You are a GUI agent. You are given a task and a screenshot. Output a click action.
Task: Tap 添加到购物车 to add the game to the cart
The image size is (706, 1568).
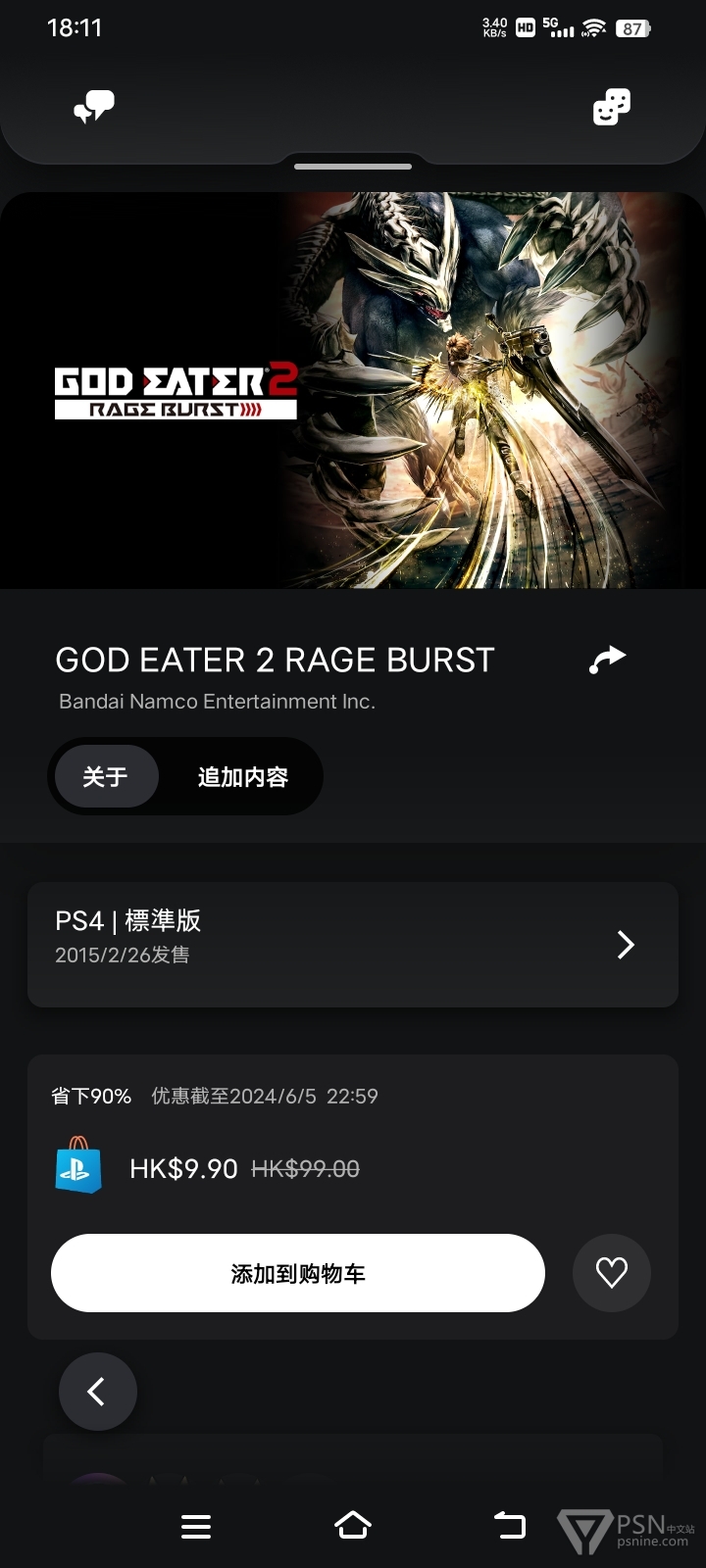tap(298, 1273)
